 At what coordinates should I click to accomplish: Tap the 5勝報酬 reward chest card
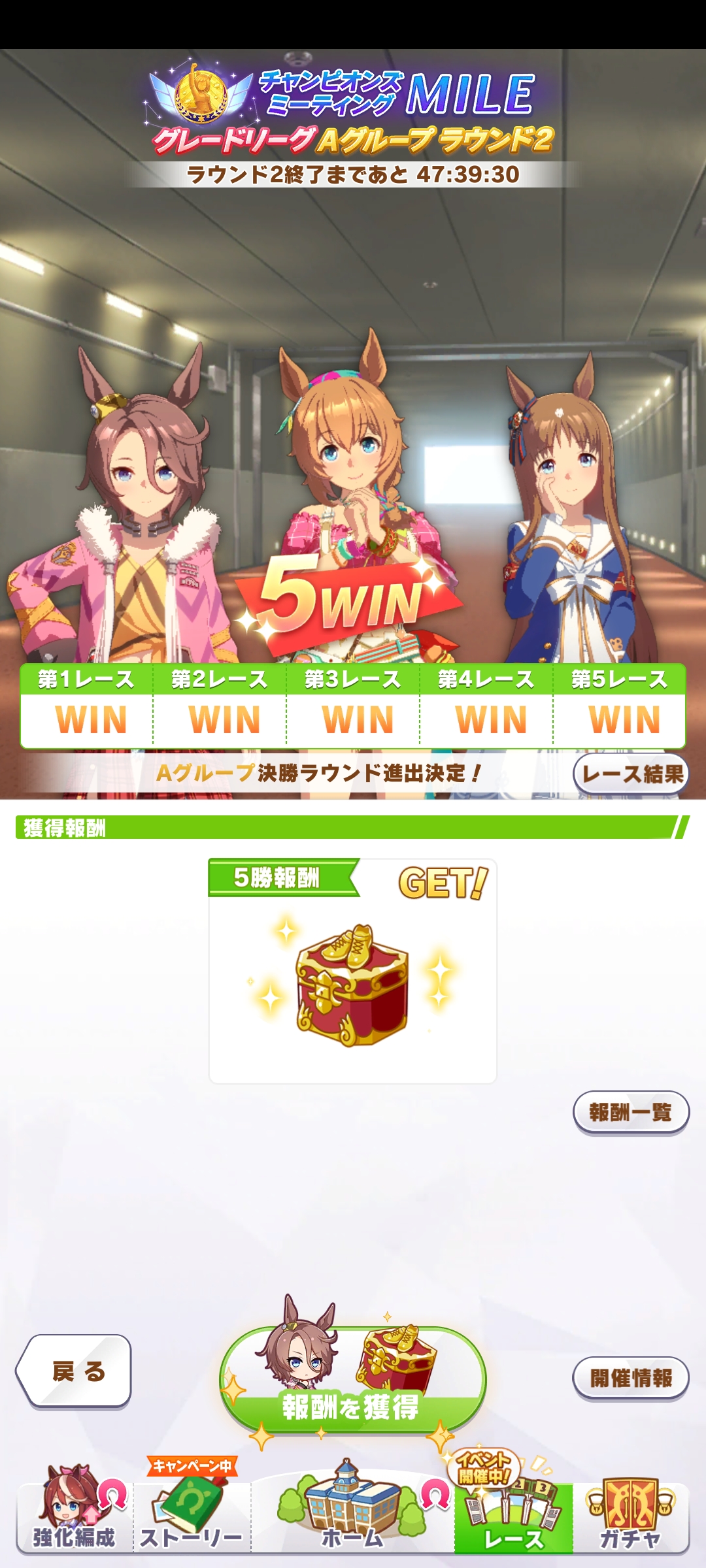tap(352, 972)
